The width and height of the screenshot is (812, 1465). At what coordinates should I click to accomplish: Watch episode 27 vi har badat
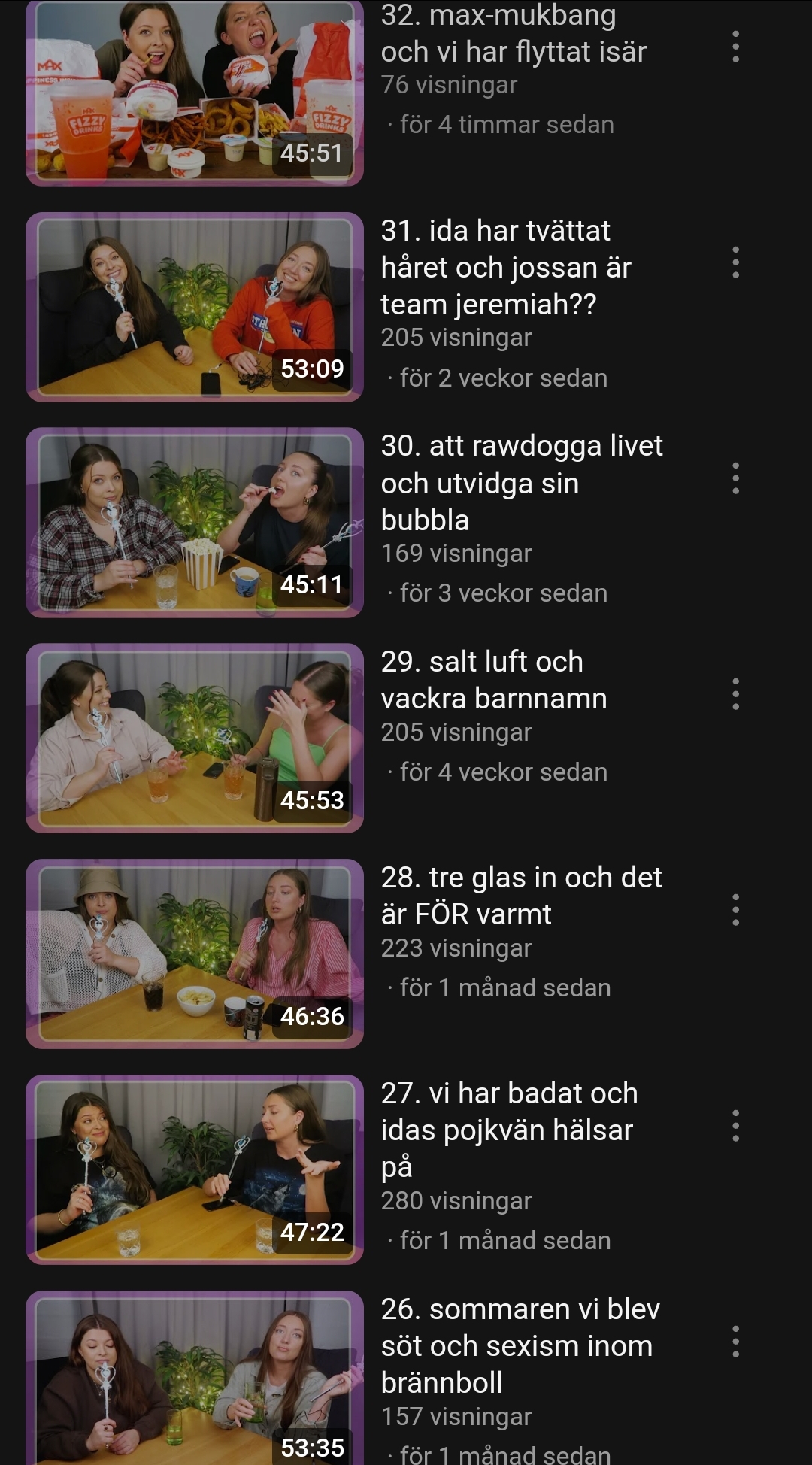[194, 1169]
